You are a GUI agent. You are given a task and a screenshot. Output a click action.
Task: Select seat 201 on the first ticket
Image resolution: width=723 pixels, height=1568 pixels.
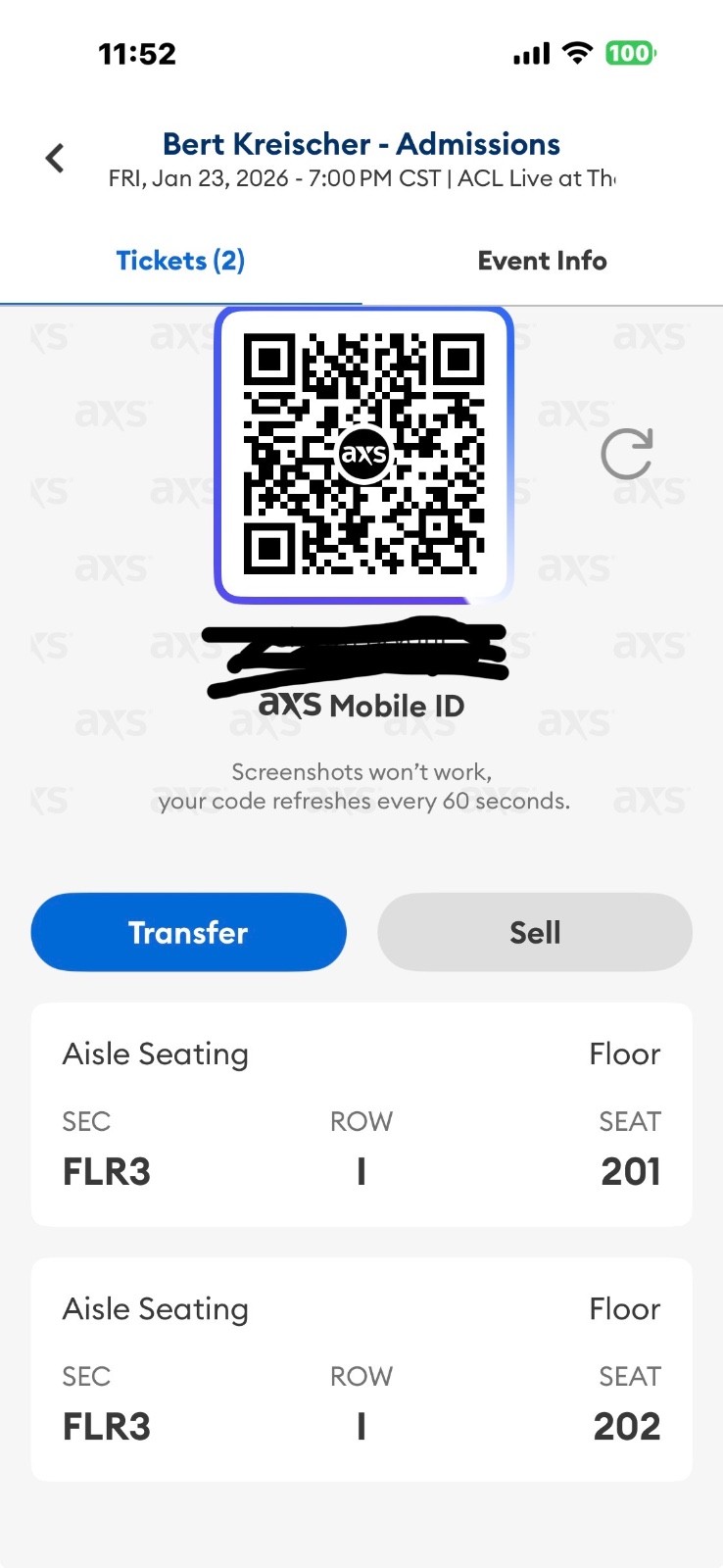630,1170
